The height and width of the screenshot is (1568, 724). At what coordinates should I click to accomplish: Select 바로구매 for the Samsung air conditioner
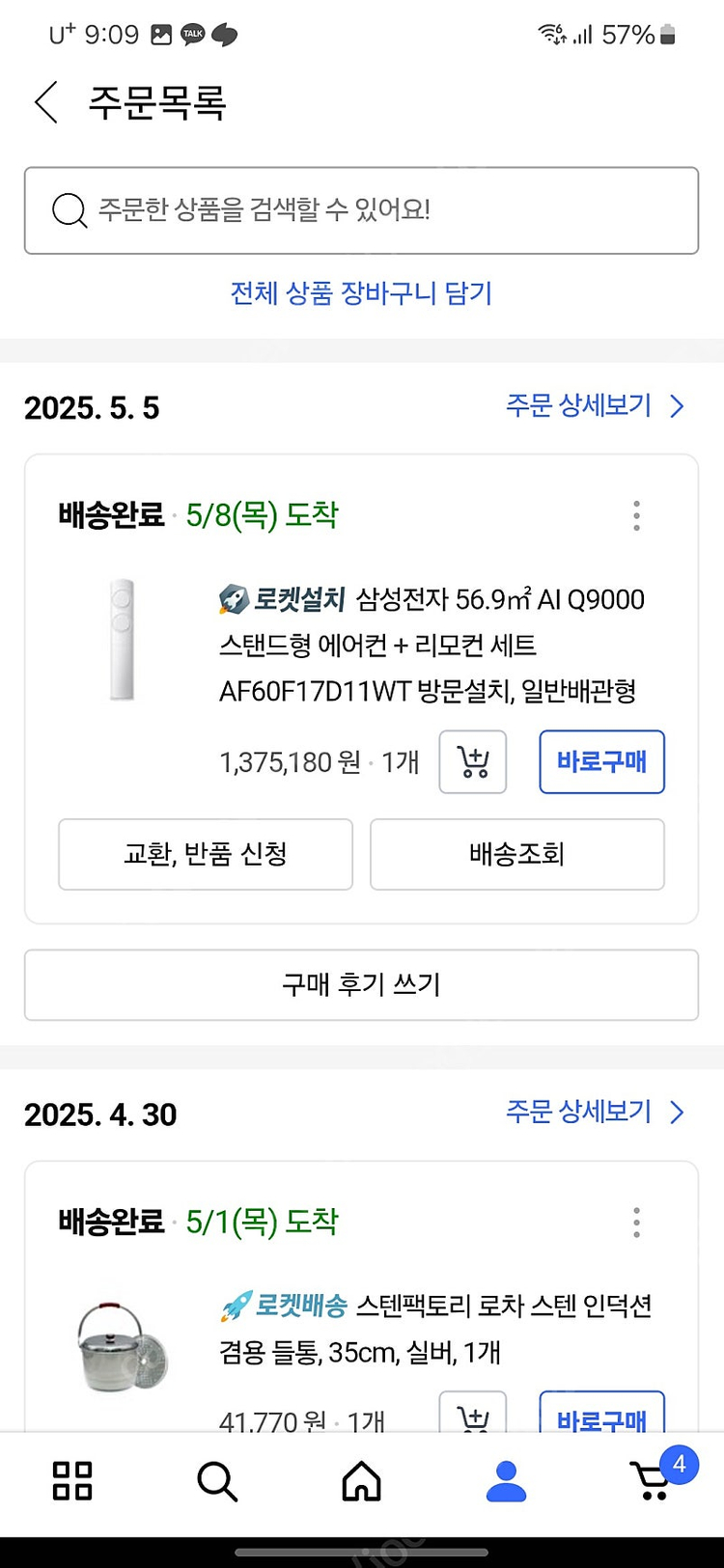tap(601, 762)
